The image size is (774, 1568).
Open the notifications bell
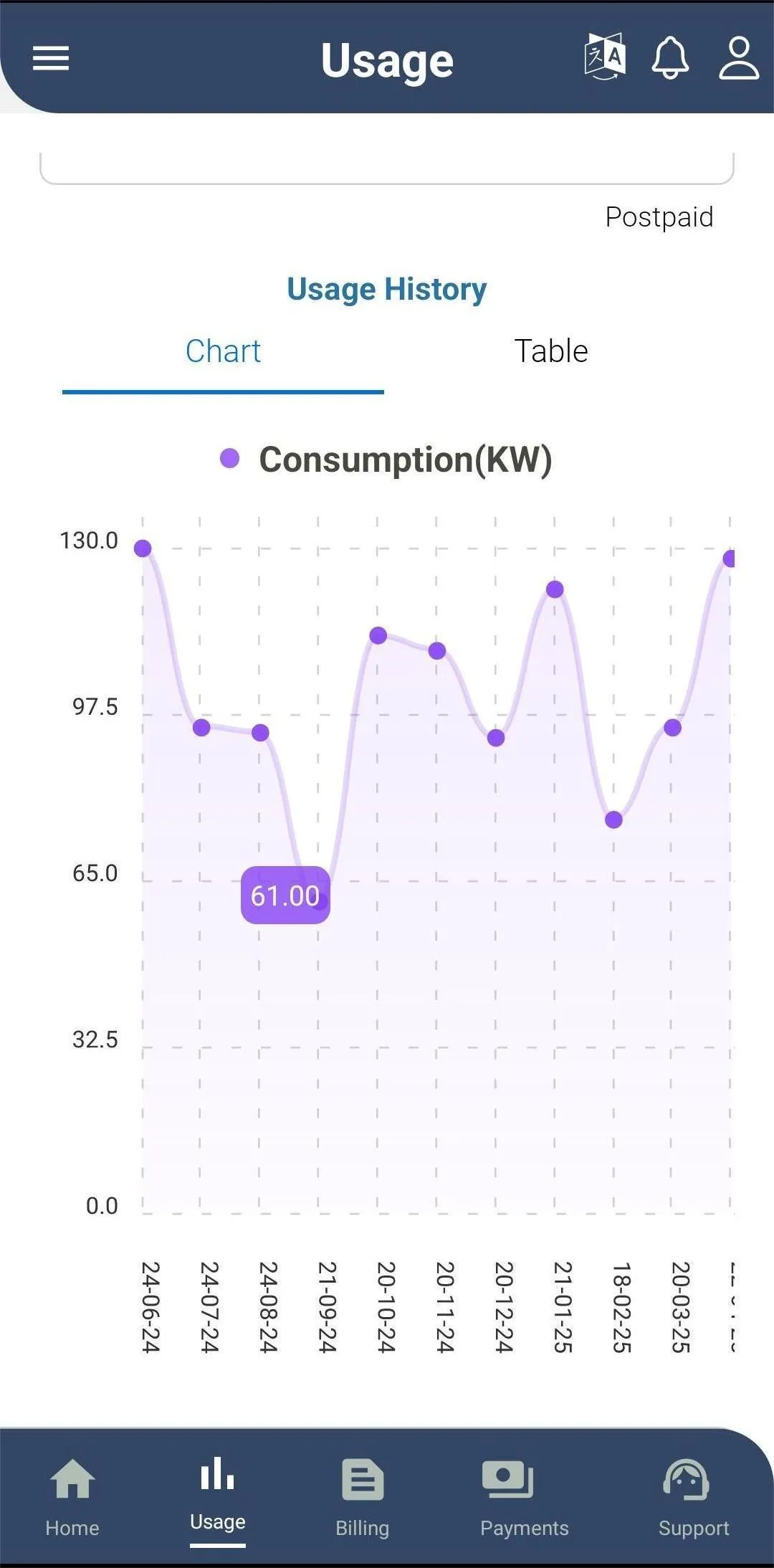670,57
